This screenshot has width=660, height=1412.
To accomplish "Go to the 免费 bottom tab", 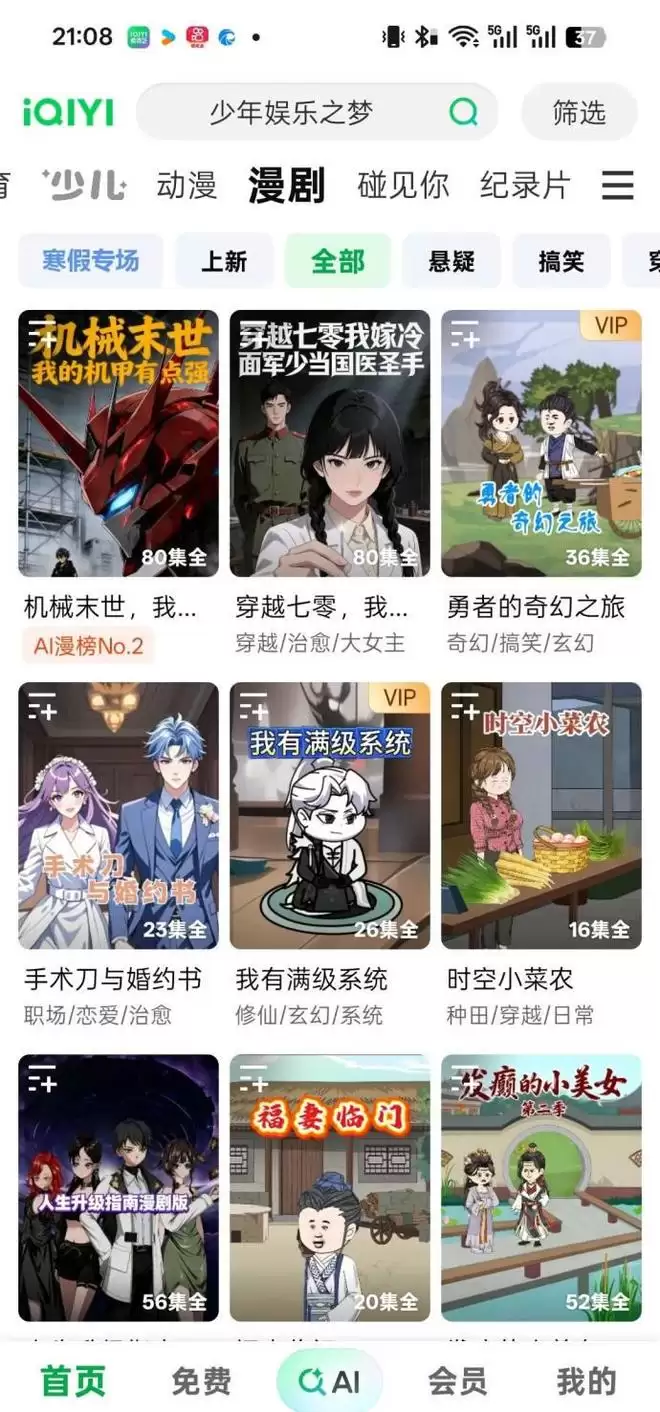I will point(201,1381).
